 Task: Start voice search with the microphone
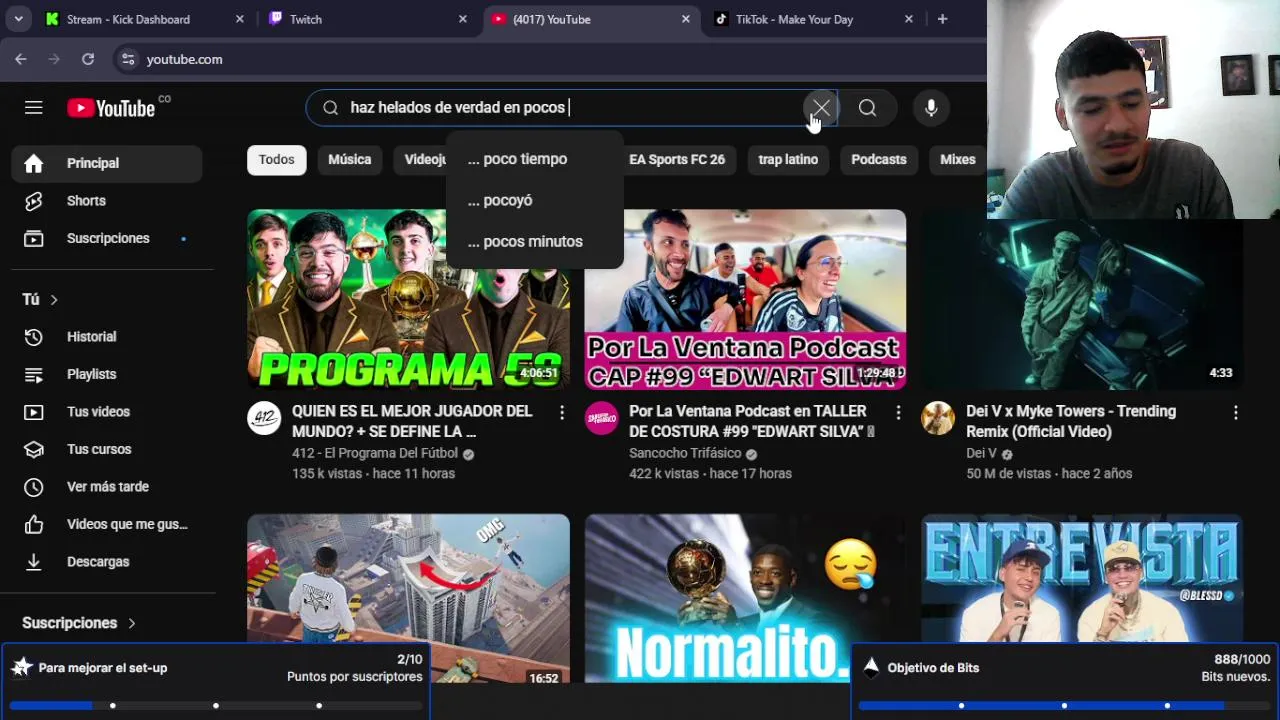click(931, 108)
